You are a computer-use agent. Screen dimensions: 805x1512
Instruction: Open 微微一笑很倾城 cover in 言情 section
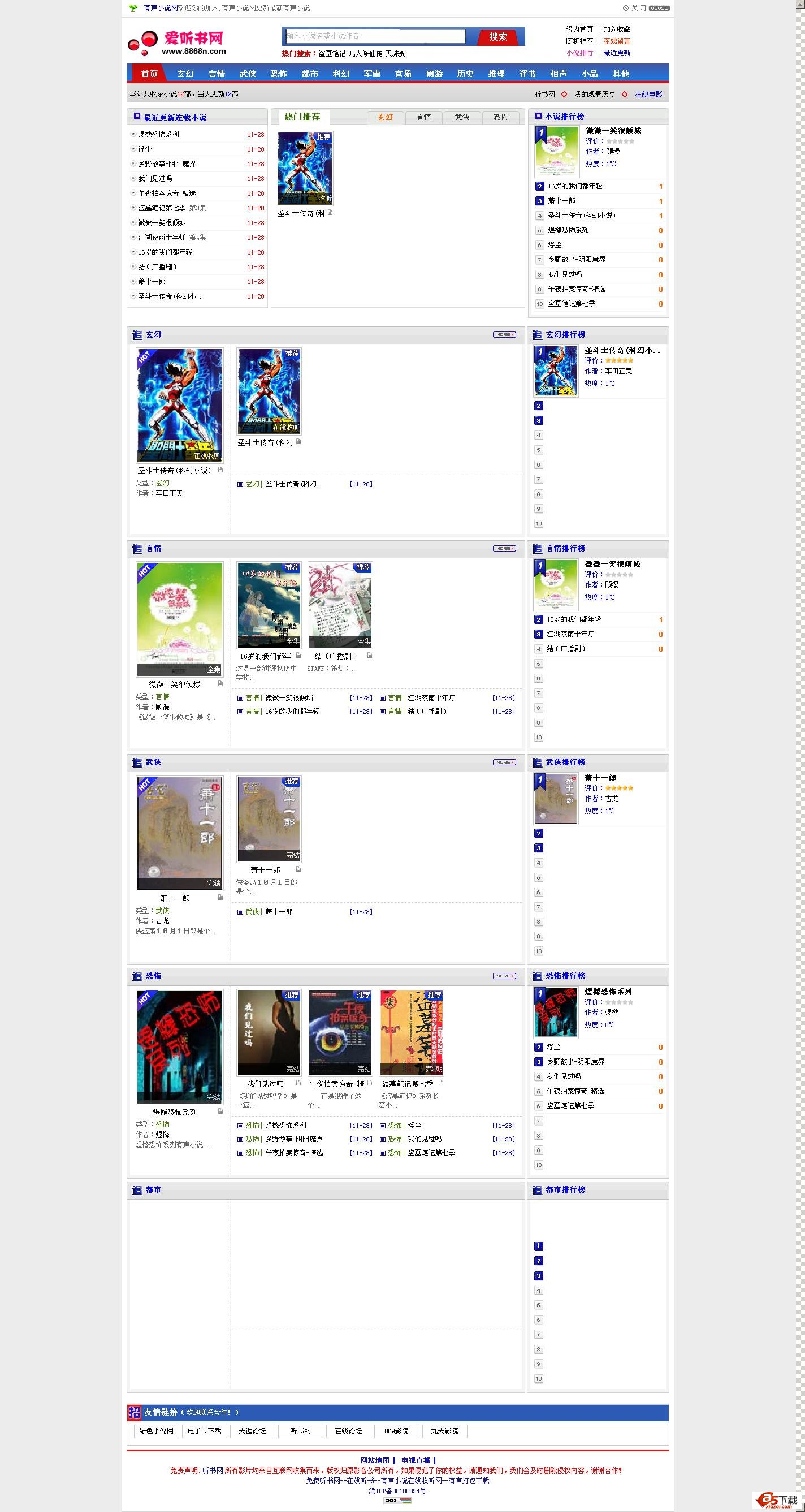pyautogui.click(x=180, y=619)
